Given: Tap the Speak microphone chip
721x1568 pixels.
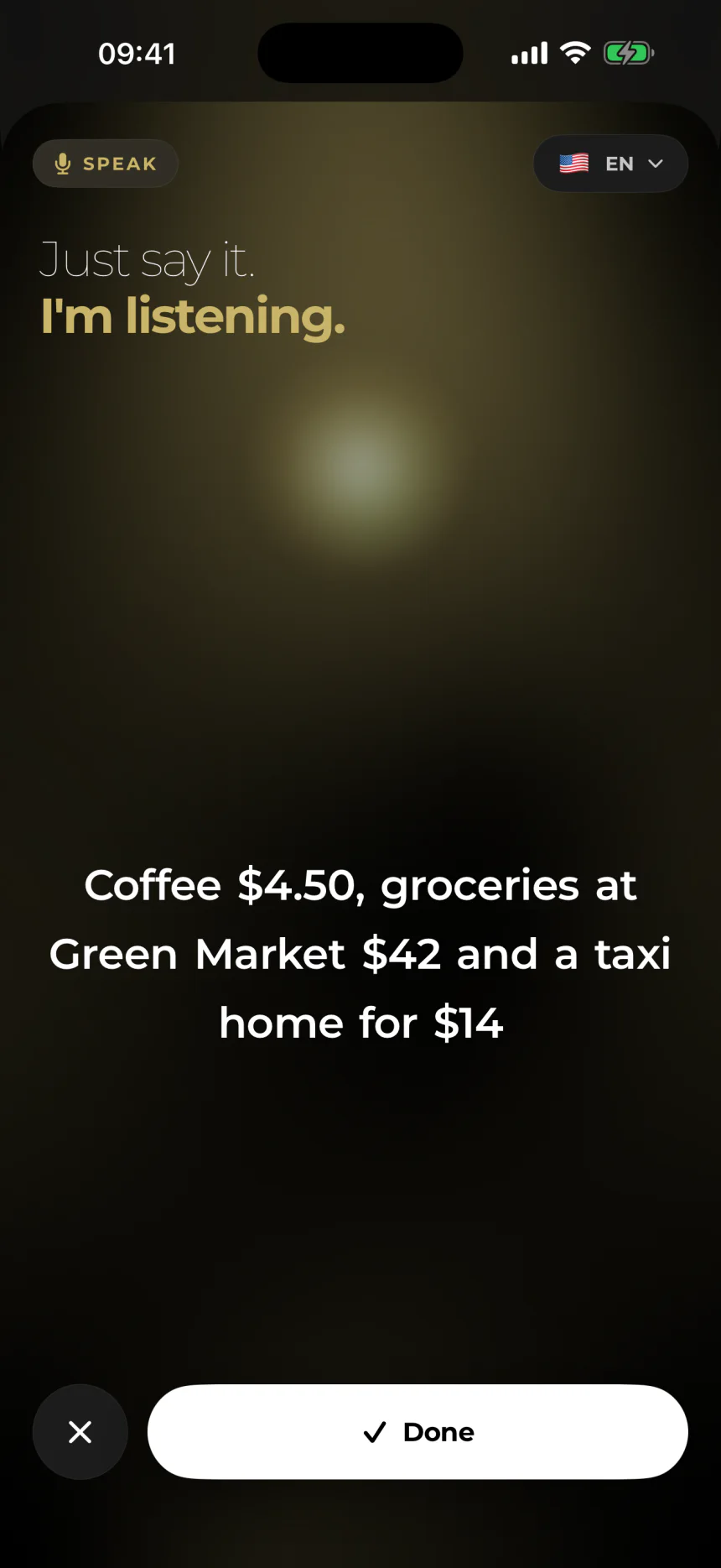Looking at the screenshot, I should point(106,164).
